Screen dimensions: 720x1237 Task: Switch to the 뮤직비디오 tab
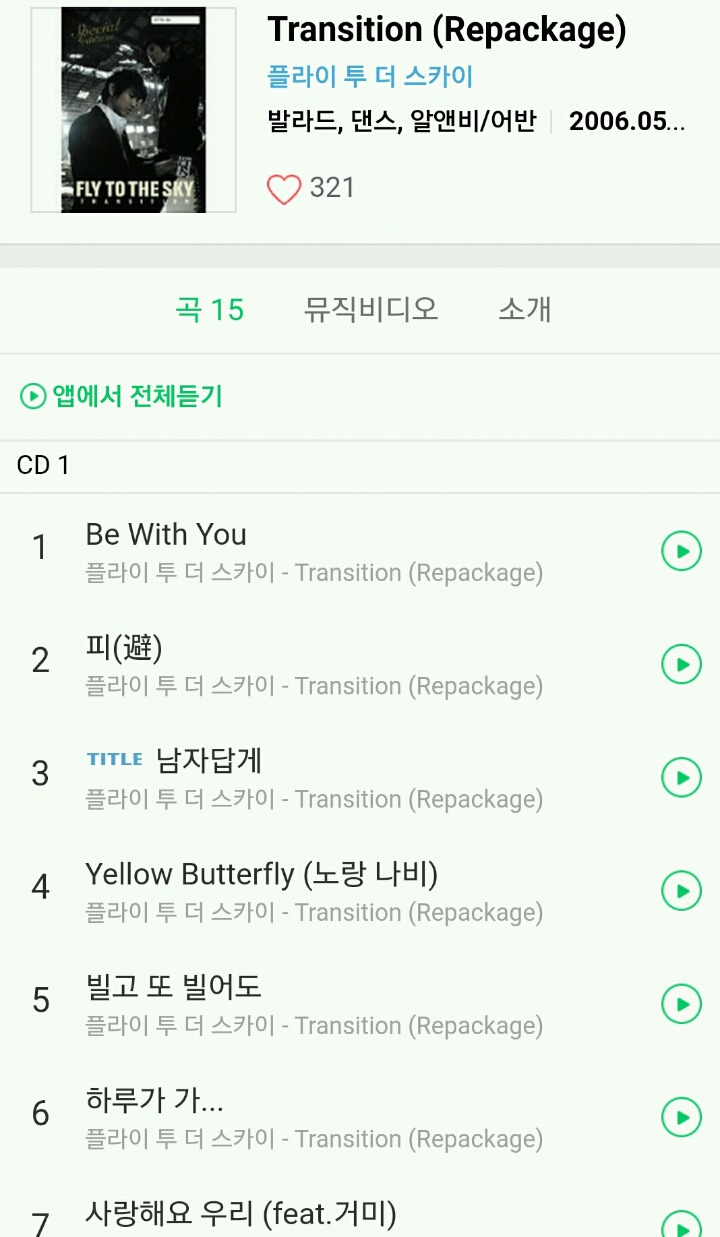371,310
